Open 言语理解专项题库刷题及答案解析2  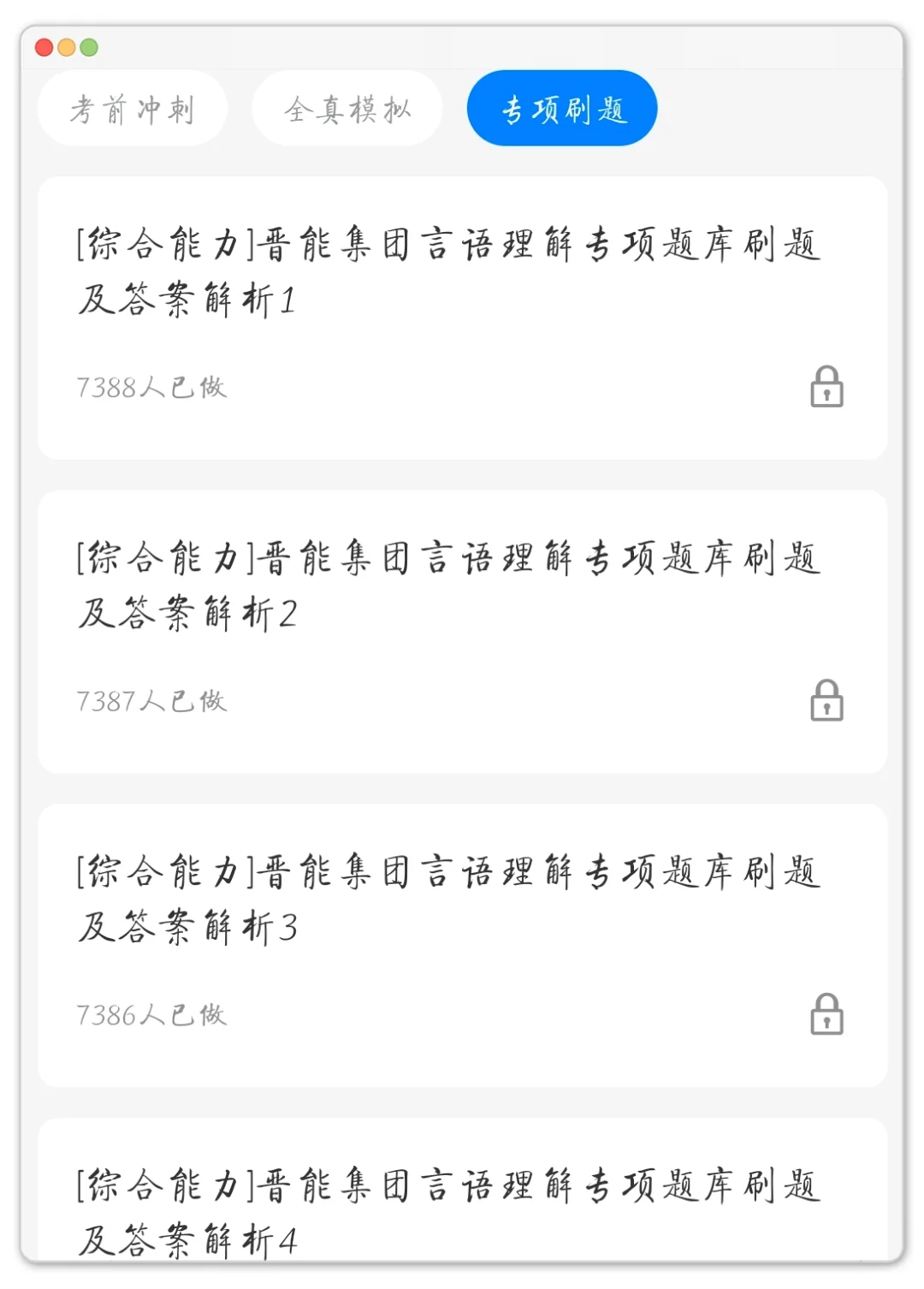point(447,585)
